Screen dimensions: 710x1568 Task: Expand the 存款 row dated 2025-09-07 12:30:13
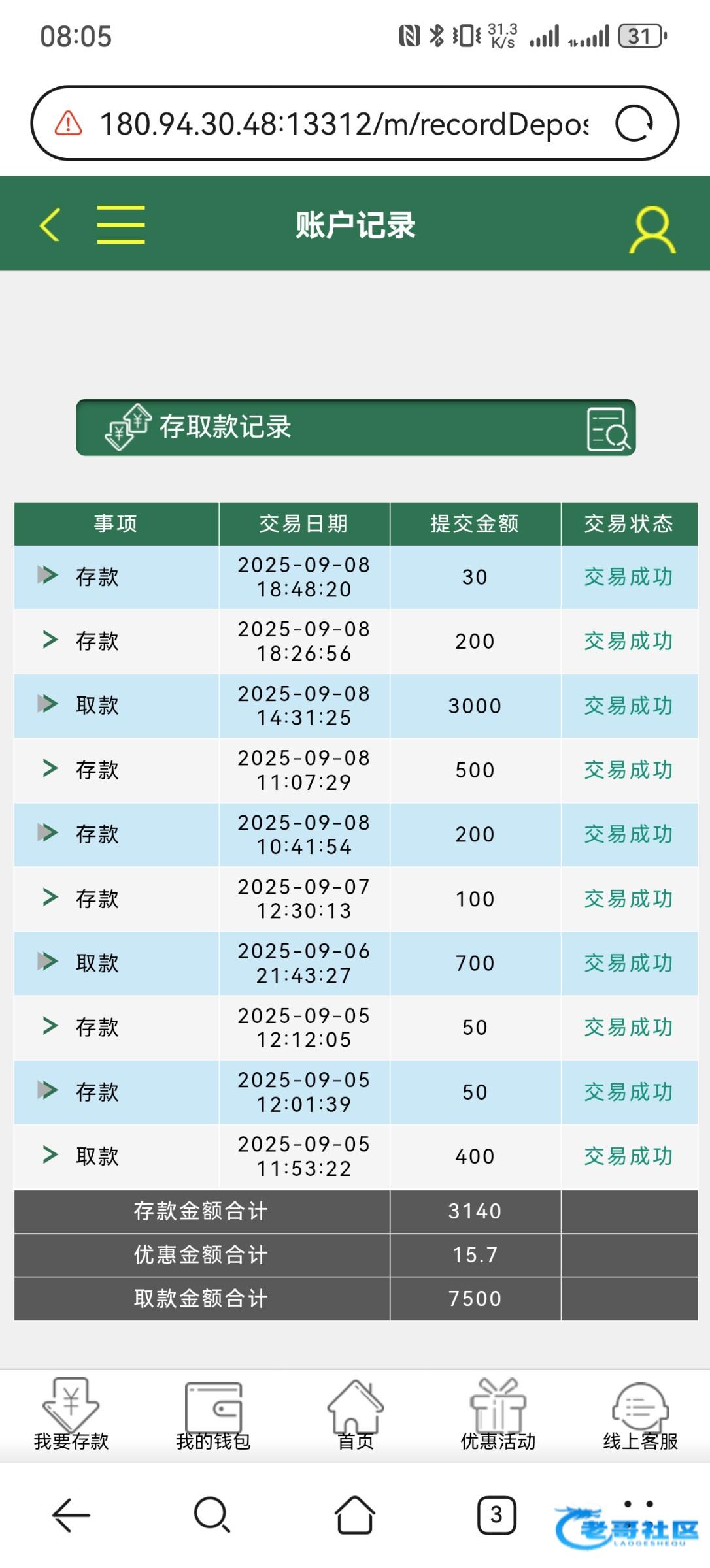click(x=50, y=898)
